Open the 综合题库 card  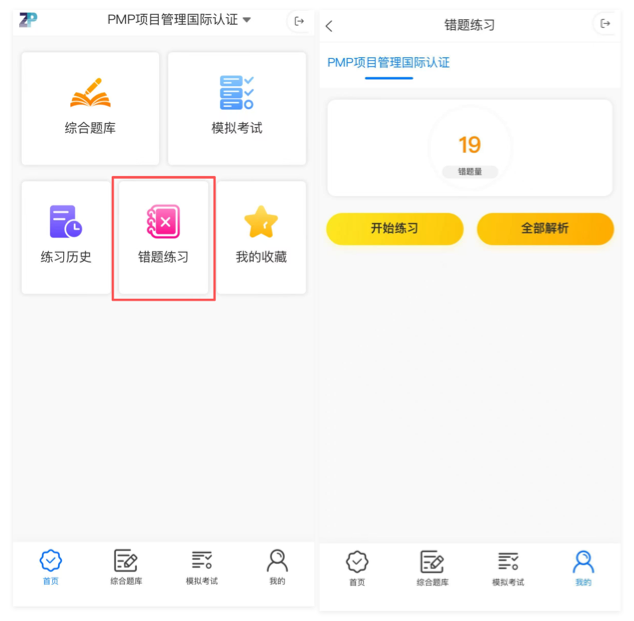[90, 108]
